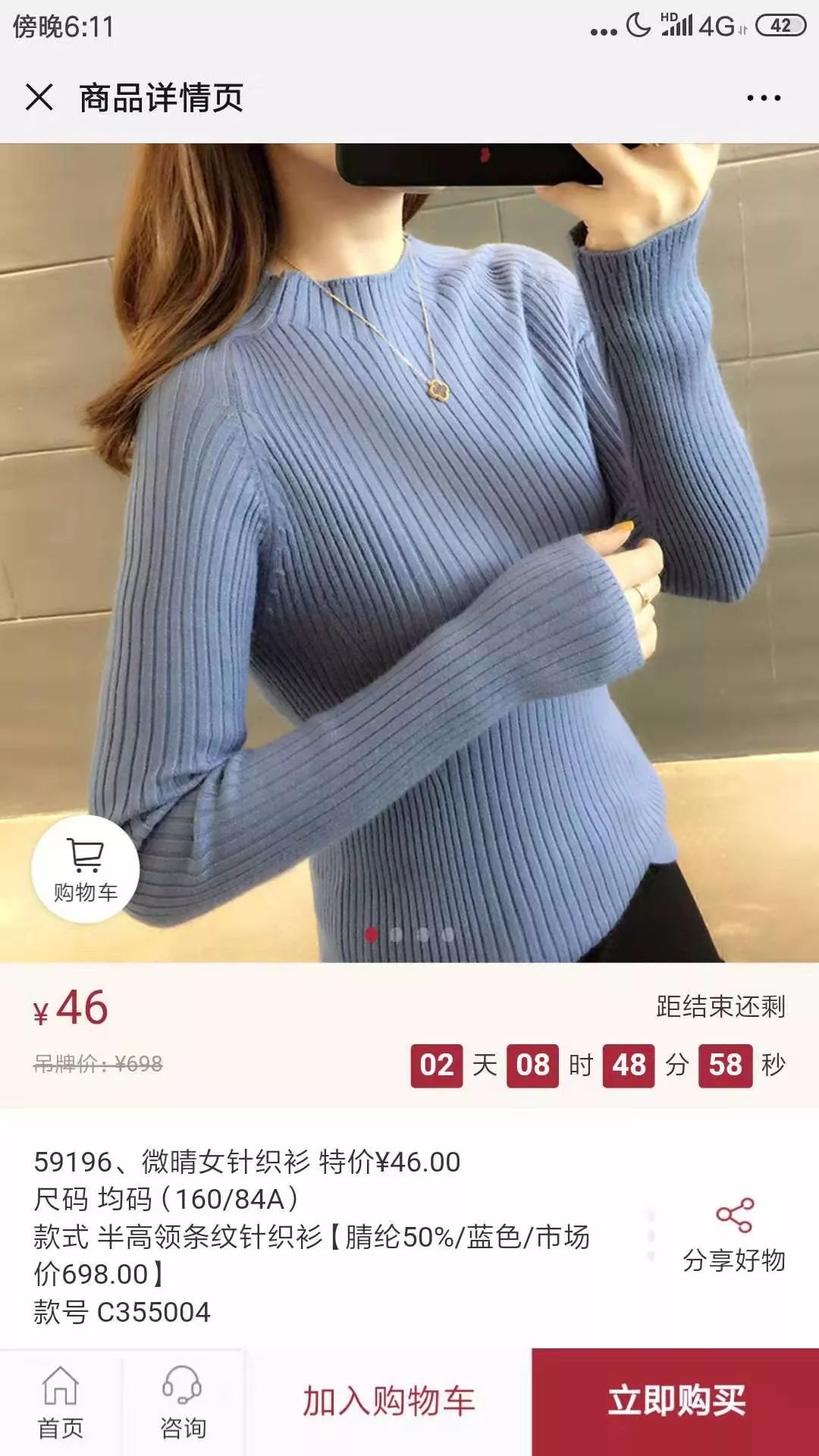This screenshot has width=819, height=1456.
Task: Open the three-dot overflow menu
Action: (764, 98)
